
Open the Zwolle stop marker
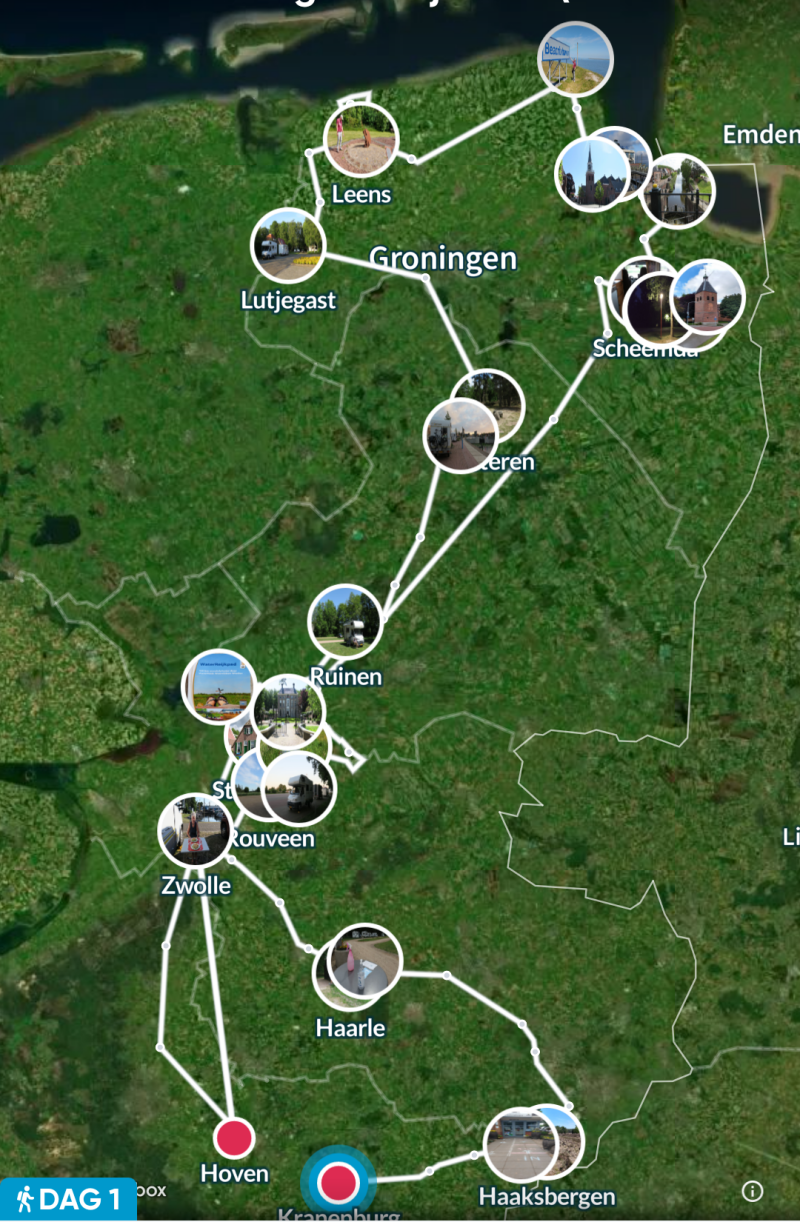194,830
